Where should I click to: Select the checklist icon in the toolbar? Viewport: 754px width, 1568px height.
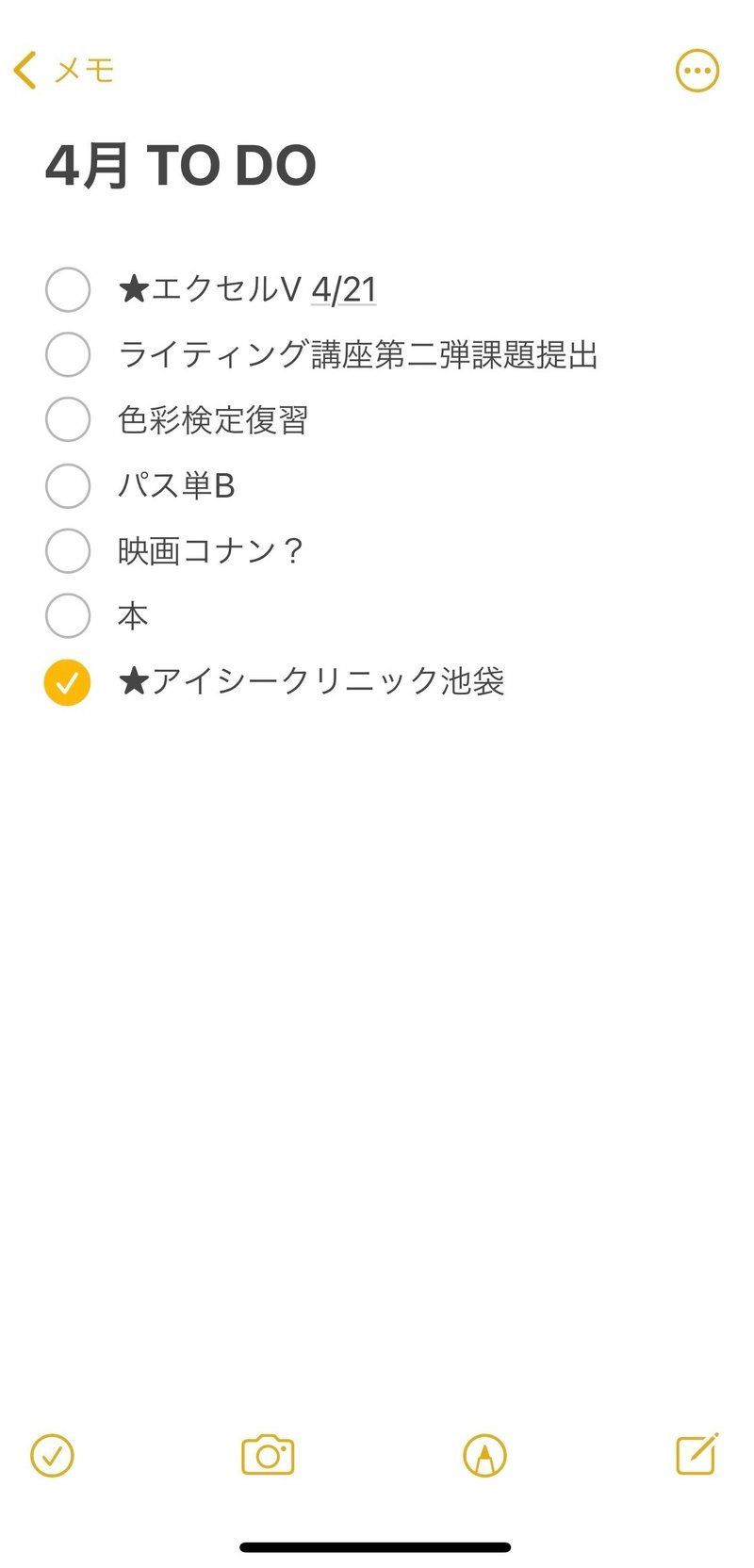pos(52,1455)
